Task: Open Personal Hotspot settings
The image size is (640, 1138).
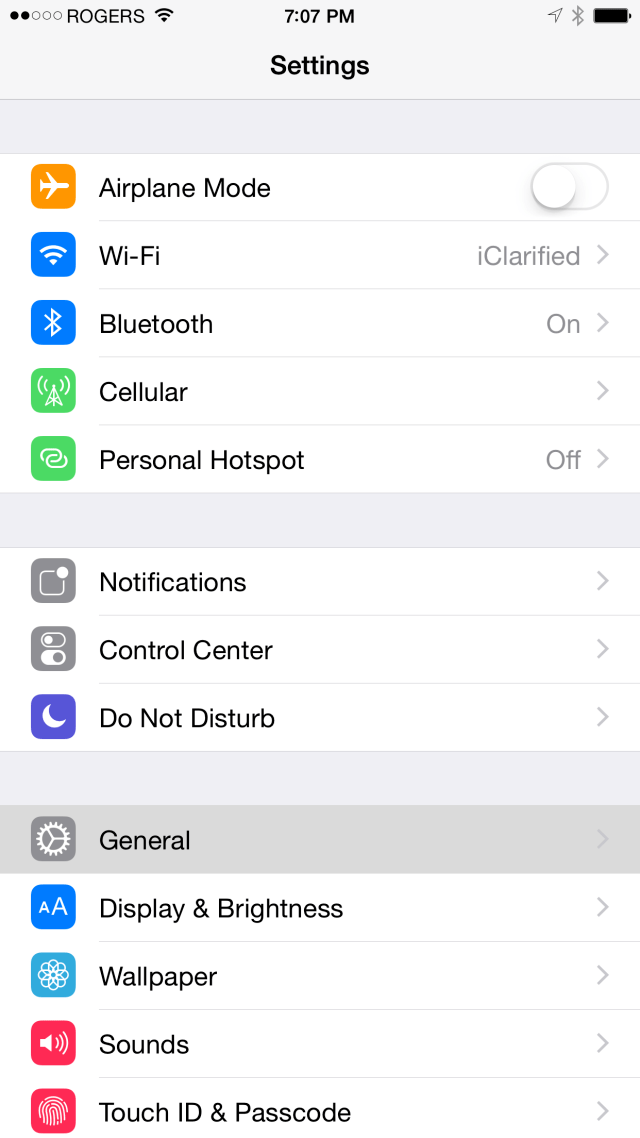Action: pos(320,459)
